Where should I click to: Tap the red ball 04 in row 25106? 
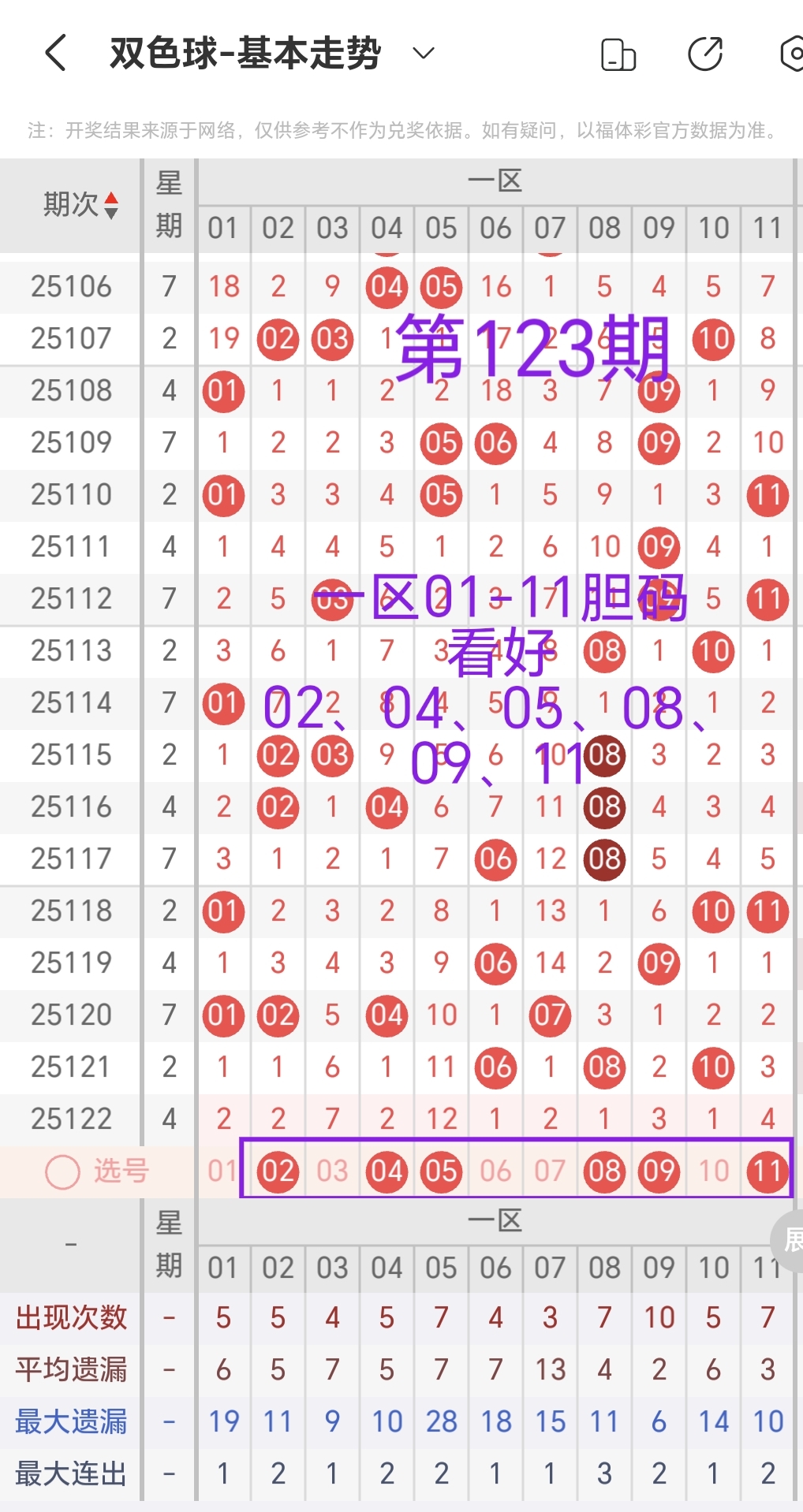[386, 287]
